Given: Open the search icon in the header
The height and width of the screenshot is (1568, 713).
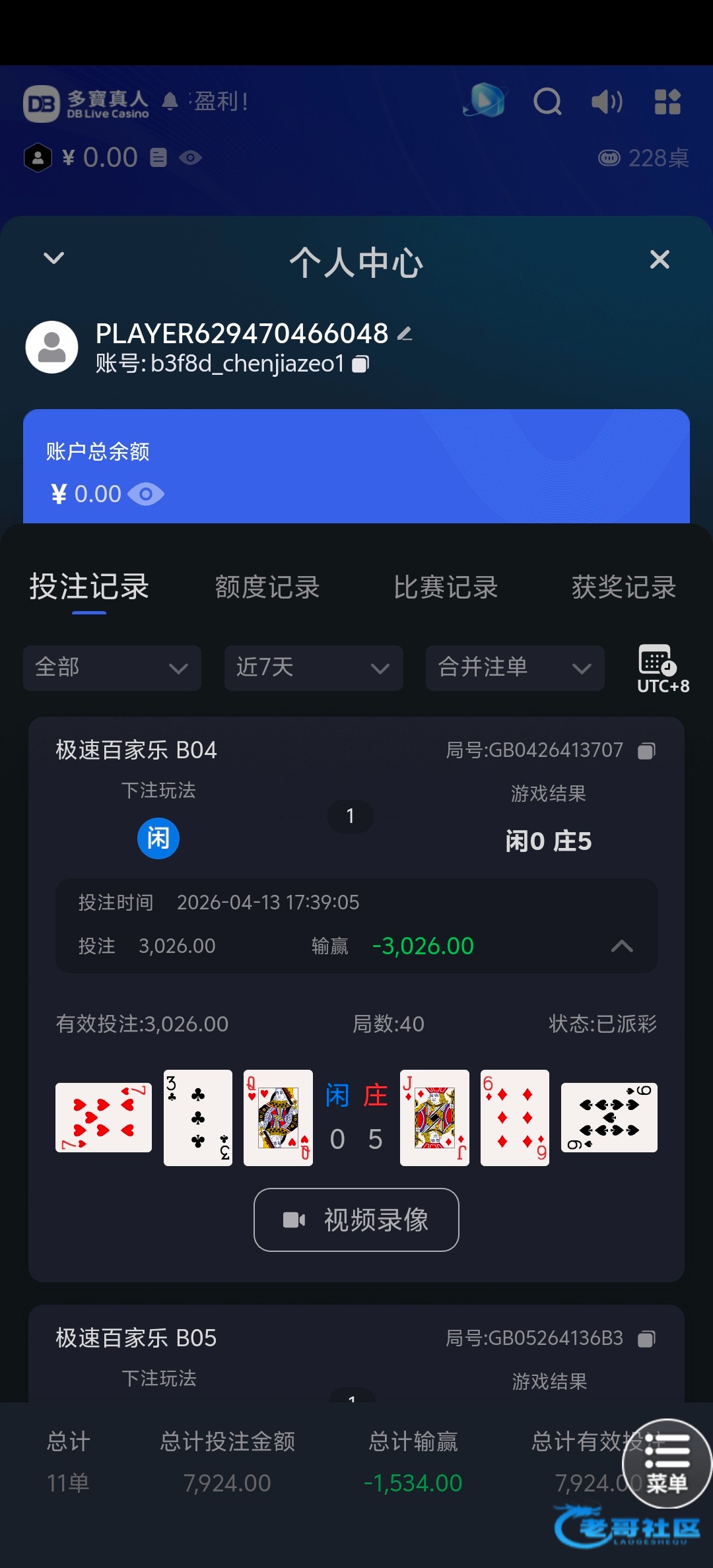Looking at the screenshot, I should click(x=547, y=102).
